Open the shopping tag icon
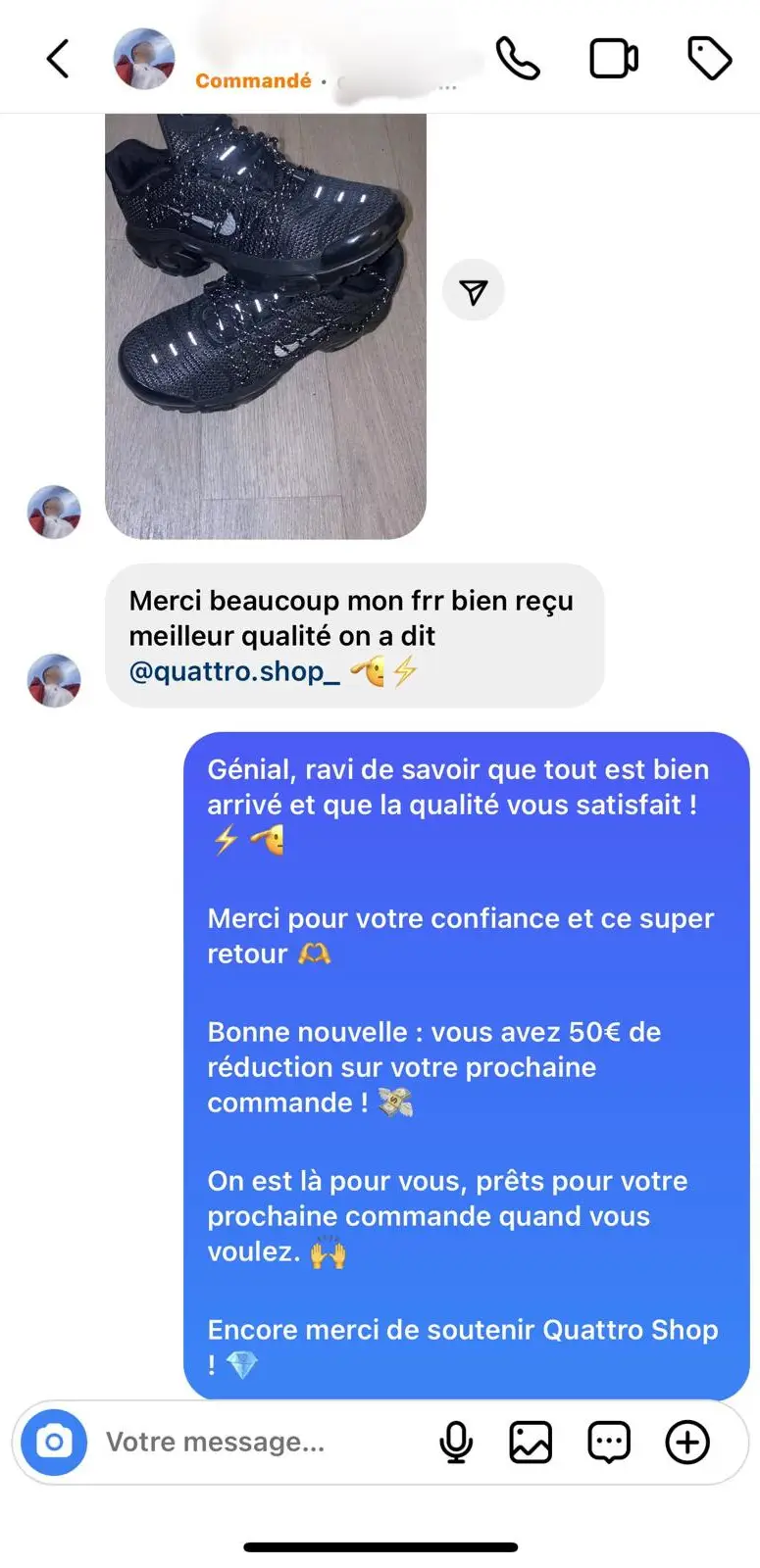760x1568 pixels. pyautogui.click(x=708, y=57)
